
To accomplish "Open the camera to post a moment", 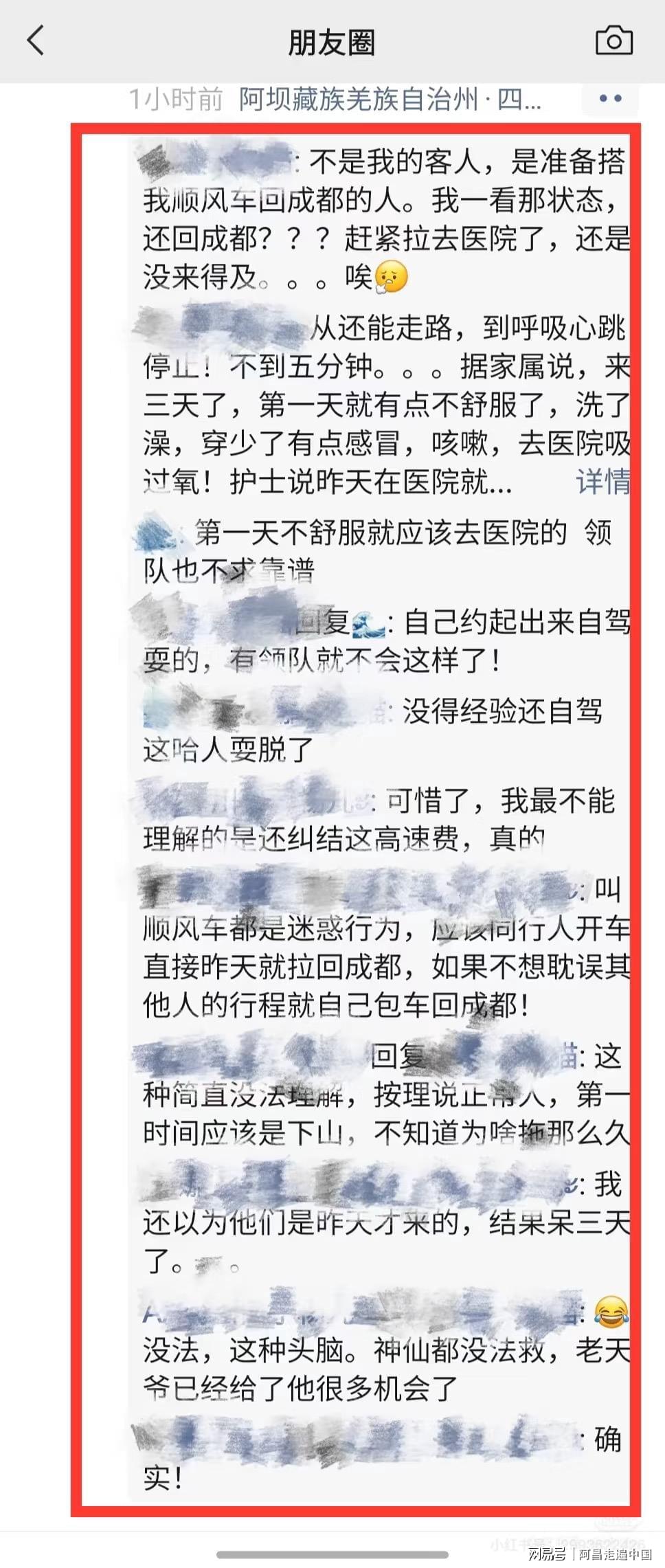I will (613, 41).
